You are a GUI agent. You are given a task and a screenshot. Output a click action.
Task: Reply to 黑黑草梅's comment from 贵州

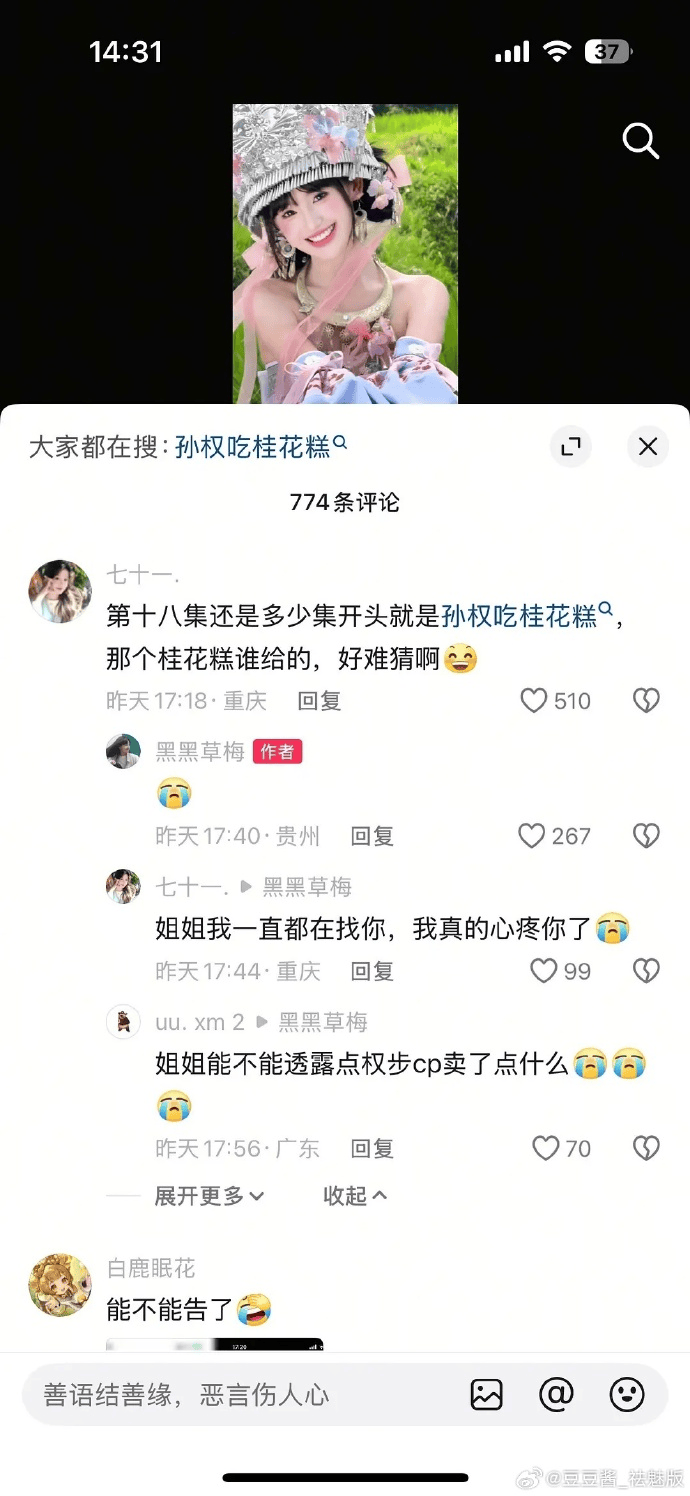372,836
